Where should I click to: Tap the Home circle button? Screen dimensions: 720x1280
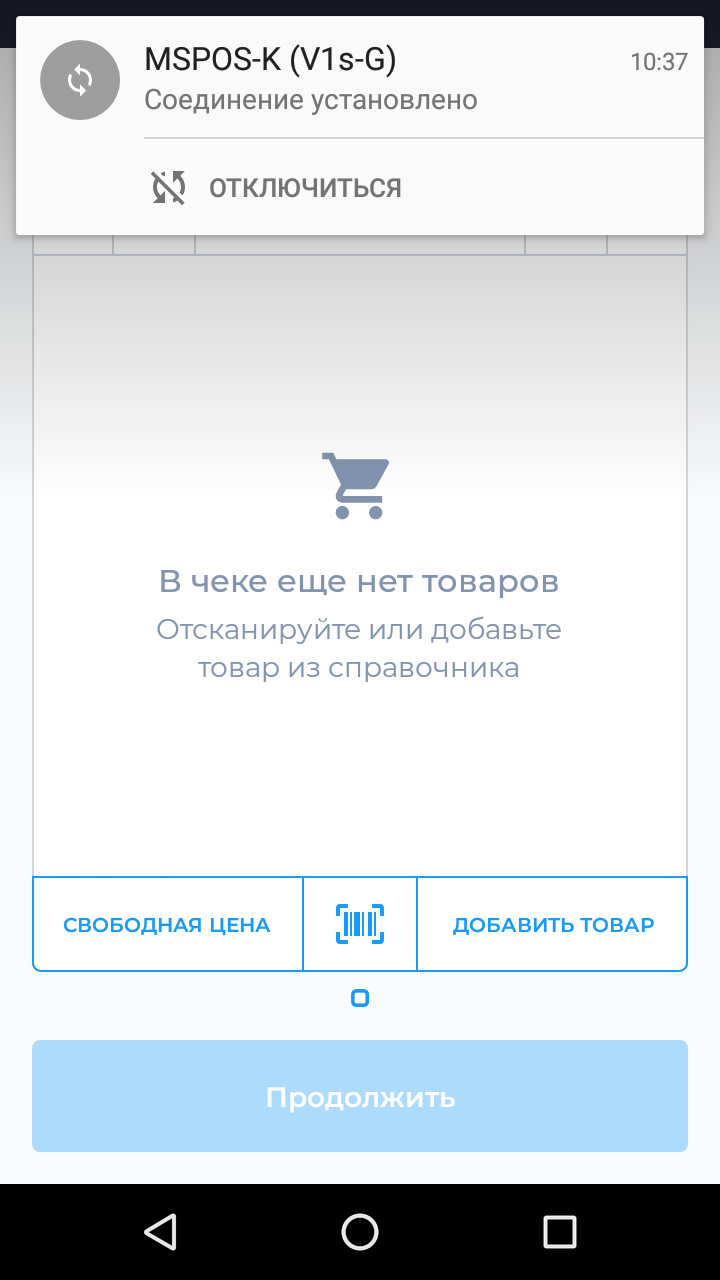(359, 1233)
